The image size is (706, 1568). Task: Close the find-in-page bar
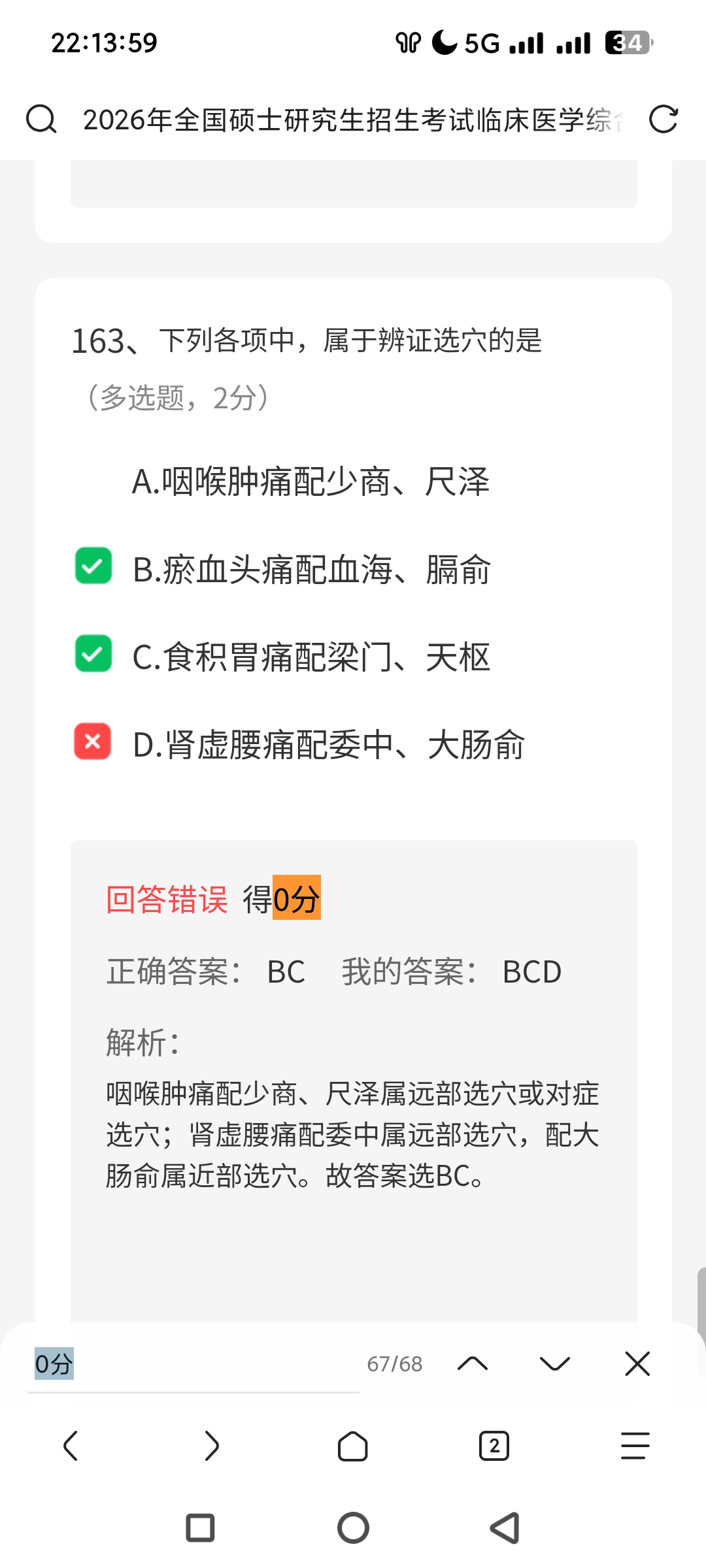click(x=637, y=1364)
